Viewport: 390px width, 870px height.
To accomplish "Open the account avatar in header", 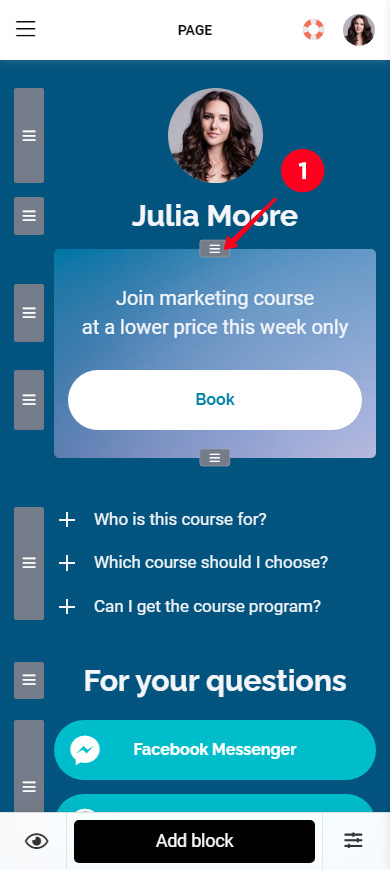I will (x=359, y=30).
